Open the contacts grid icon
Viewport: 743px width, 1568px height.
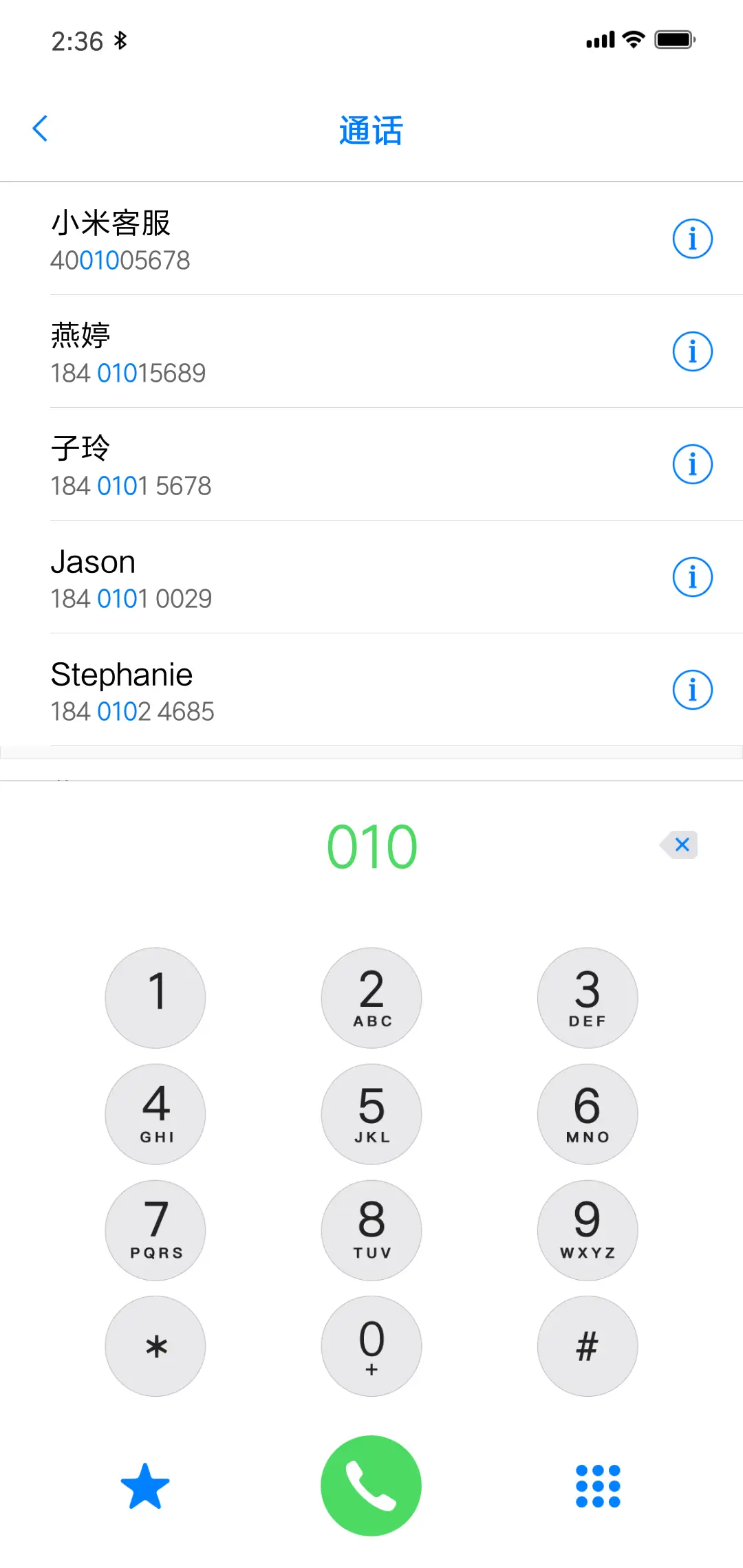click(x=596, y=1485)
